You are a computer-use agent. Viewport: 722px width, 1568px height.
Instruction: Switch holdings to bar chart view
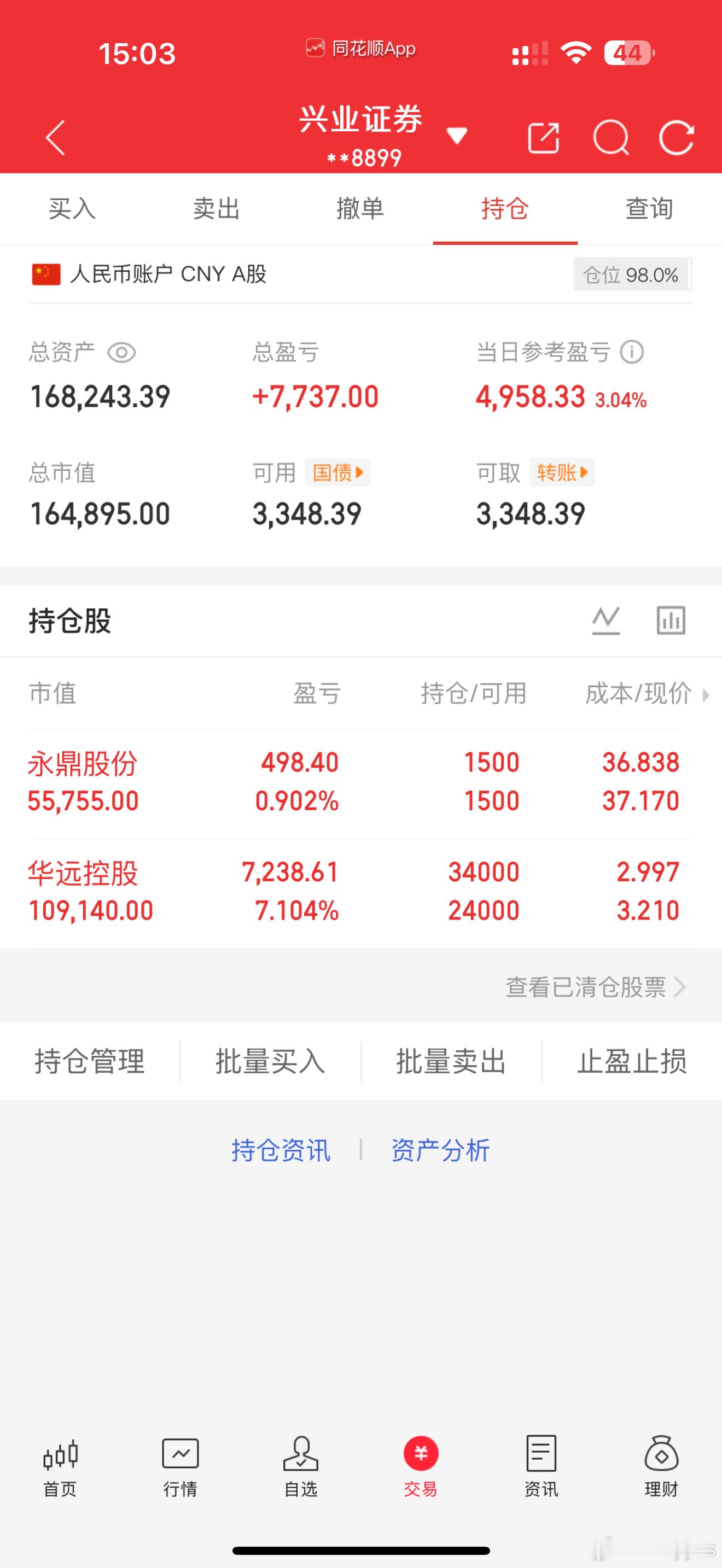670,619
